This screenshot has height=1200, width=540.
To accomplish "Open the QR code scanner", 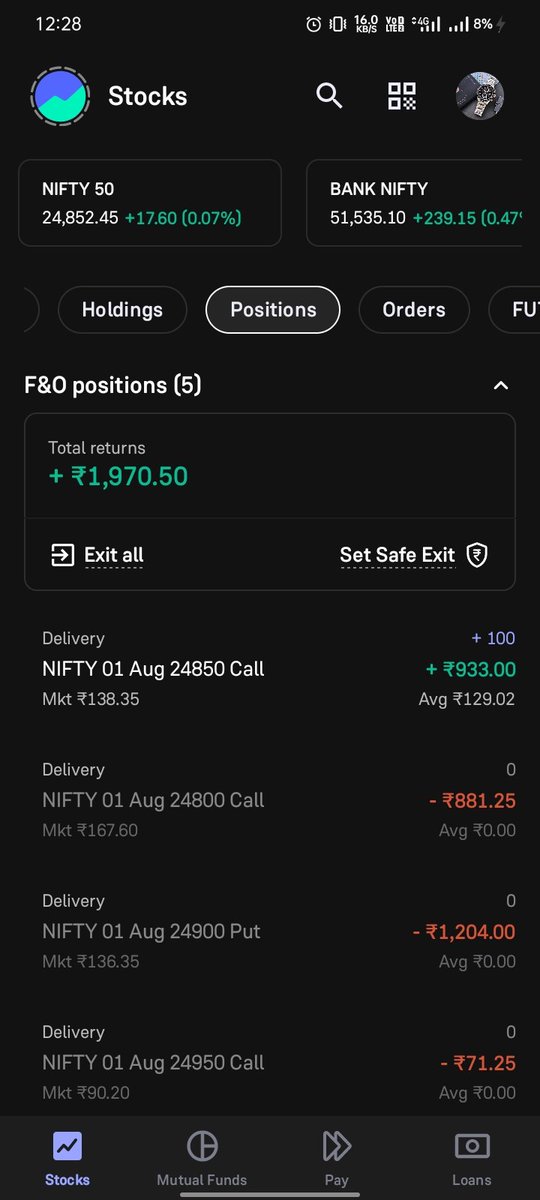I will tap(402, 96).
